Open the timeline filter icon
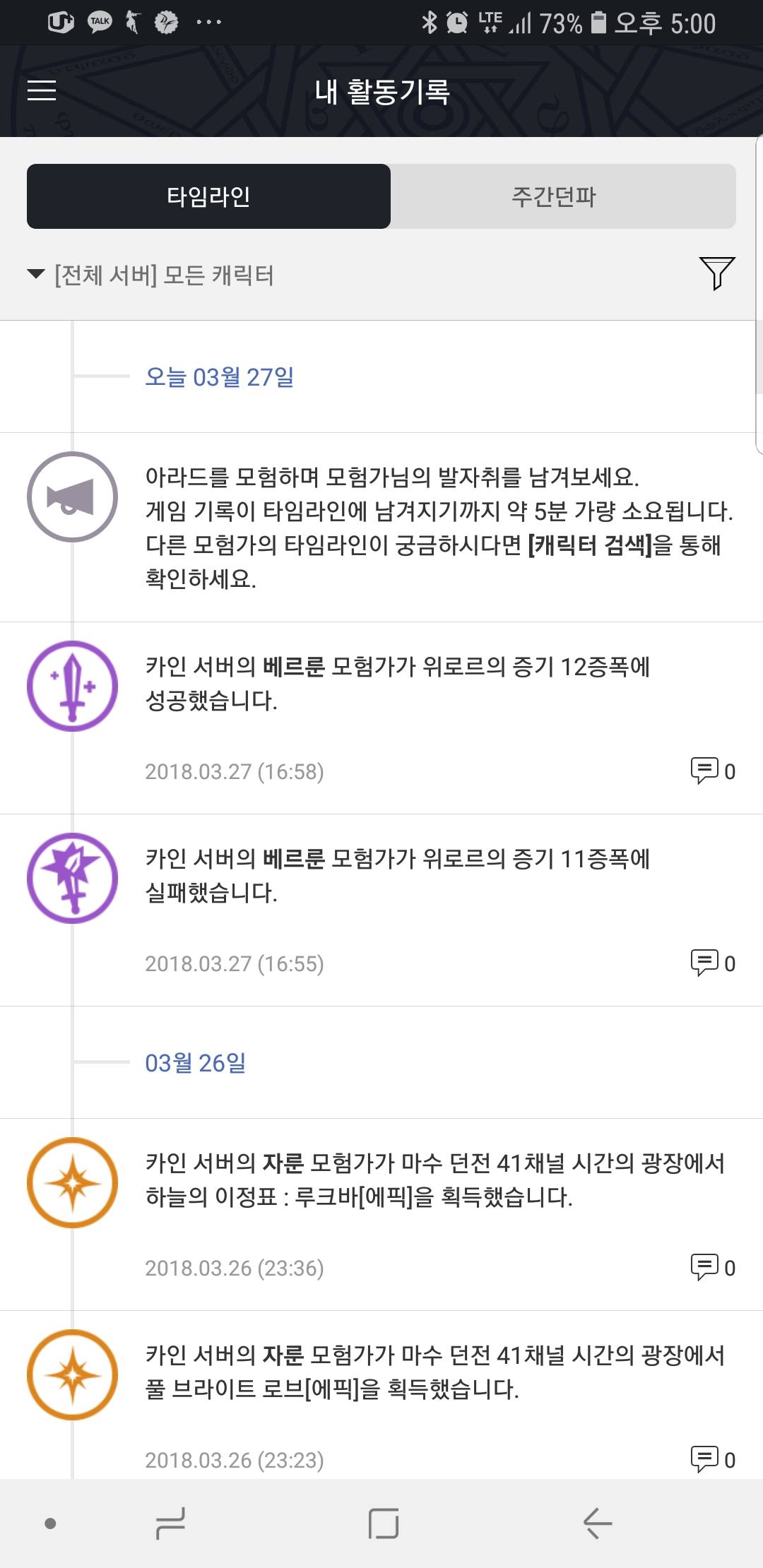The image size is (763, 1568). (x=717, y=273)
